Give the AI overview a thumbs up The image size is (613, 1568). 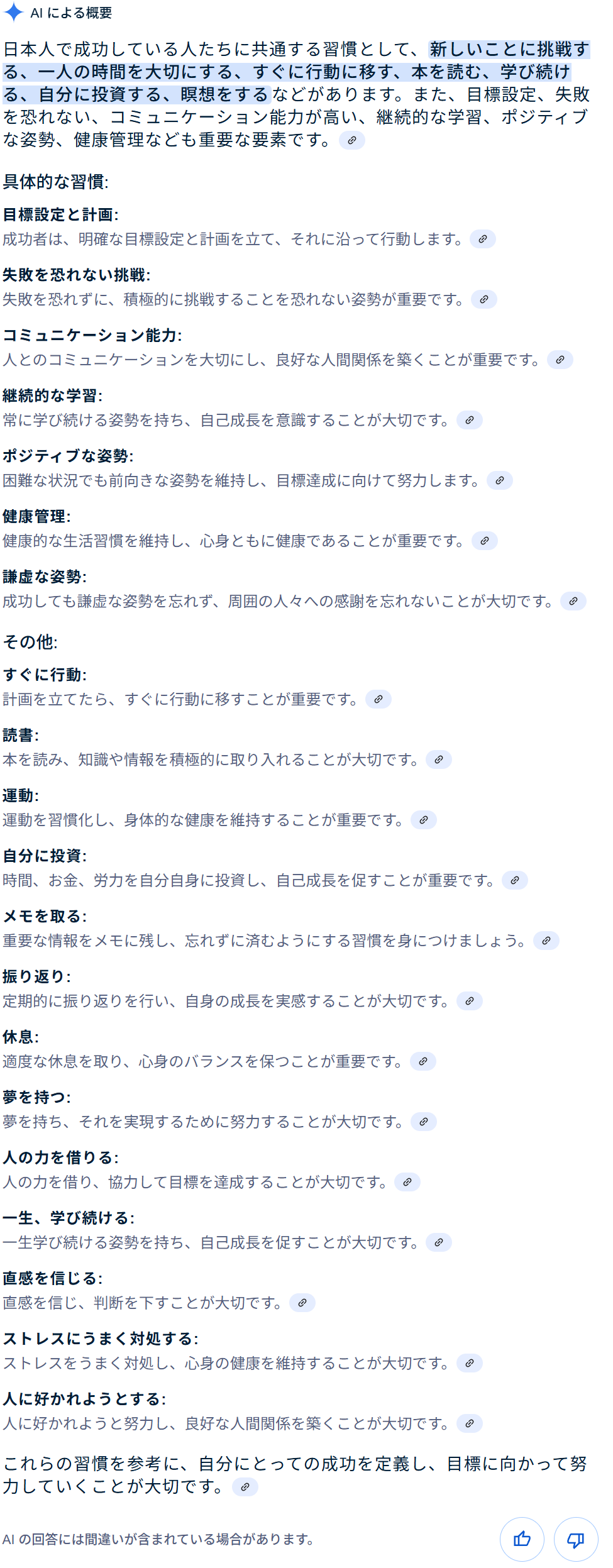pos(521,1538)
